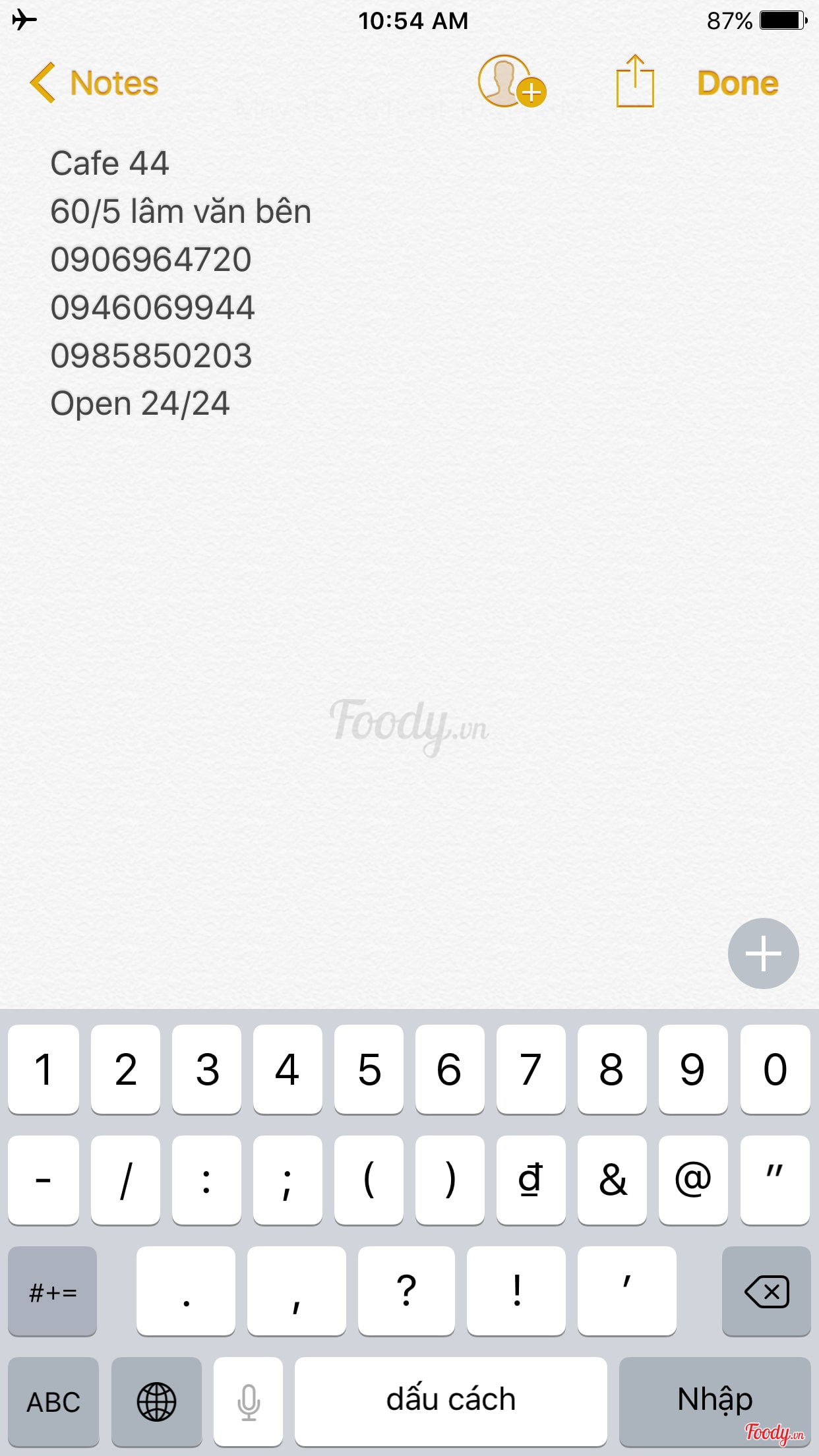Insert a space with dấu cách
The image size is (819, 1456).
tap(450, 1401)
